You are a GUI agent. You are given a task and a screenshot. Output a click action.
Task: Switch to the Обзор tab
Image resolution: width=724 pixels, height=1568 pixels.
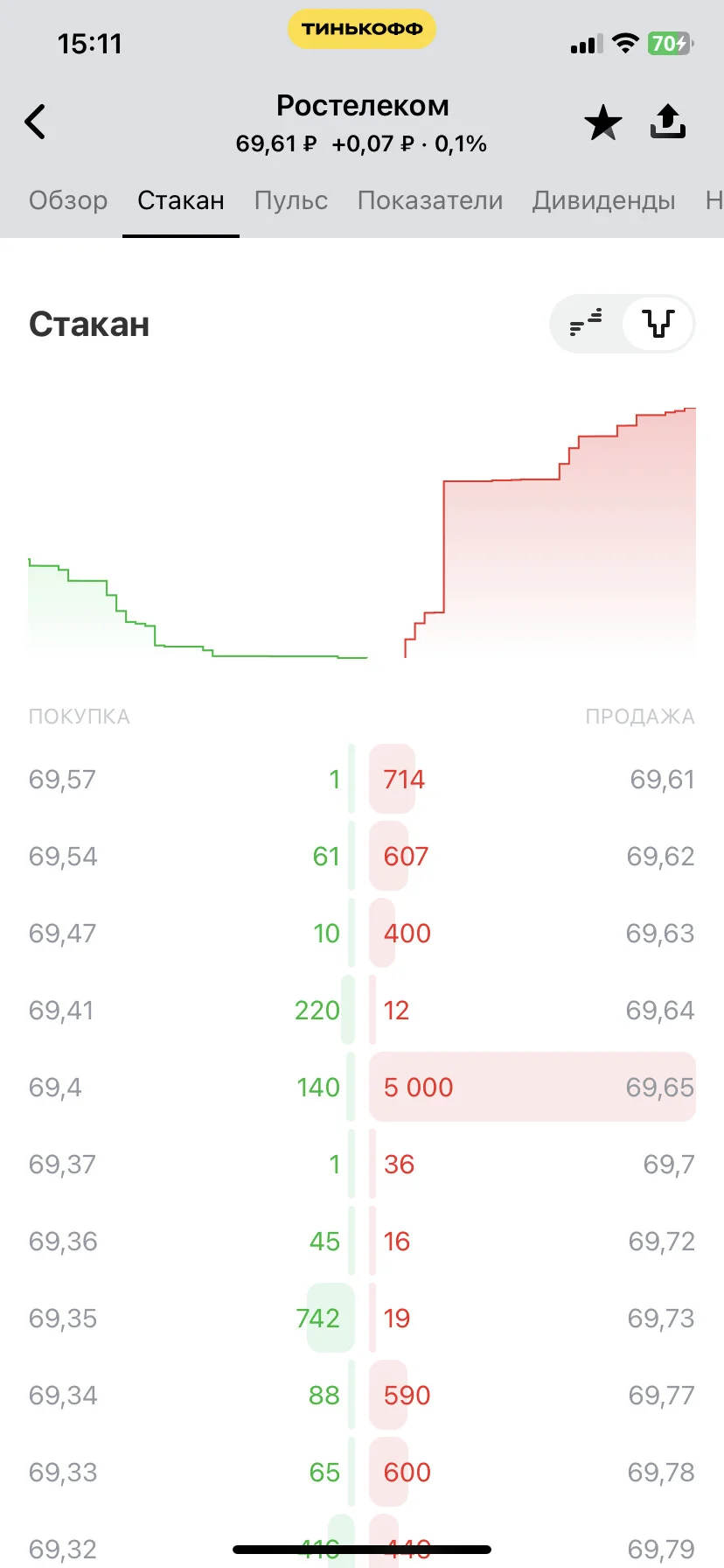coord(68,200)
